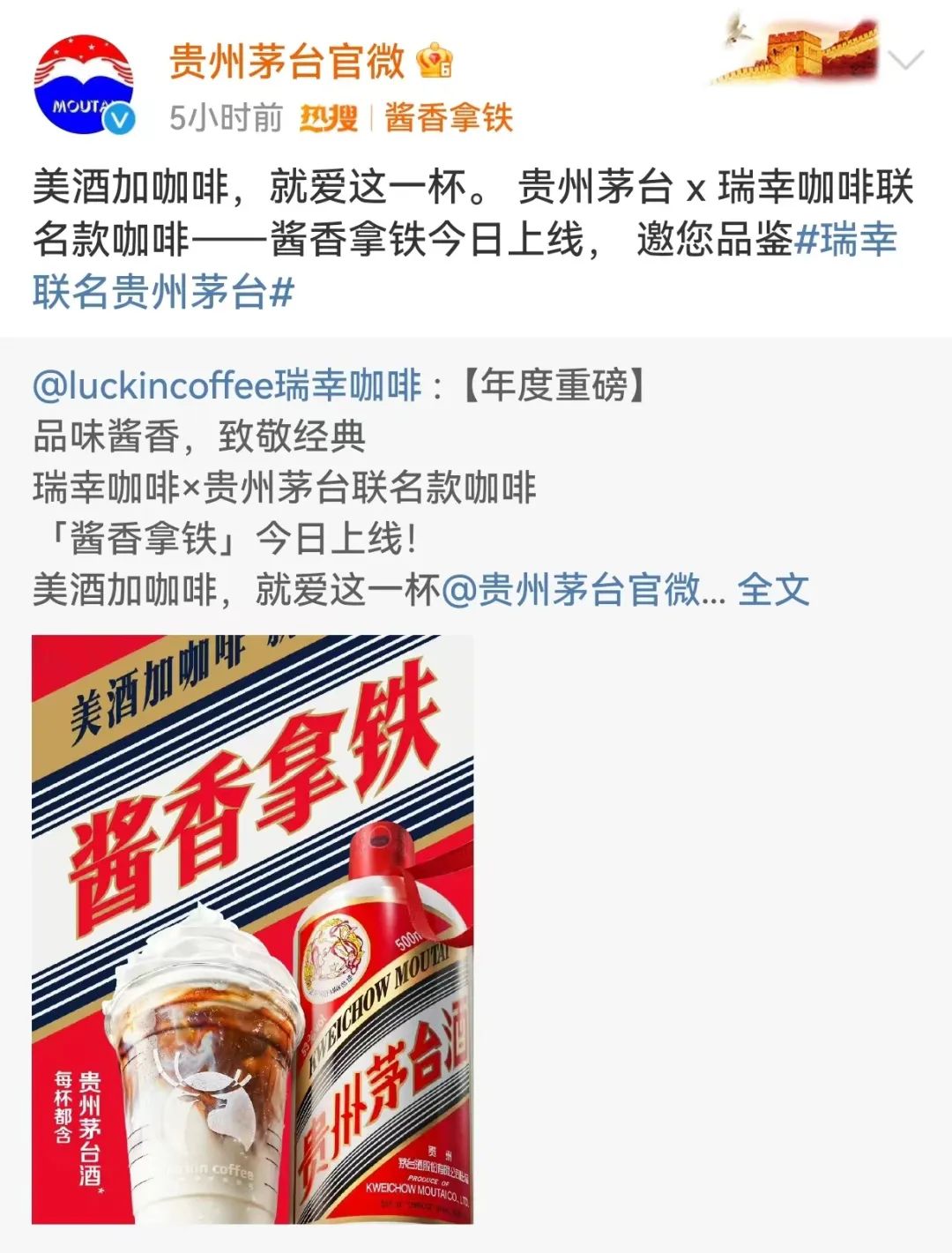View the 酱香拿铁 poster image
952x1253 pixels.
[x=253, y=929]
